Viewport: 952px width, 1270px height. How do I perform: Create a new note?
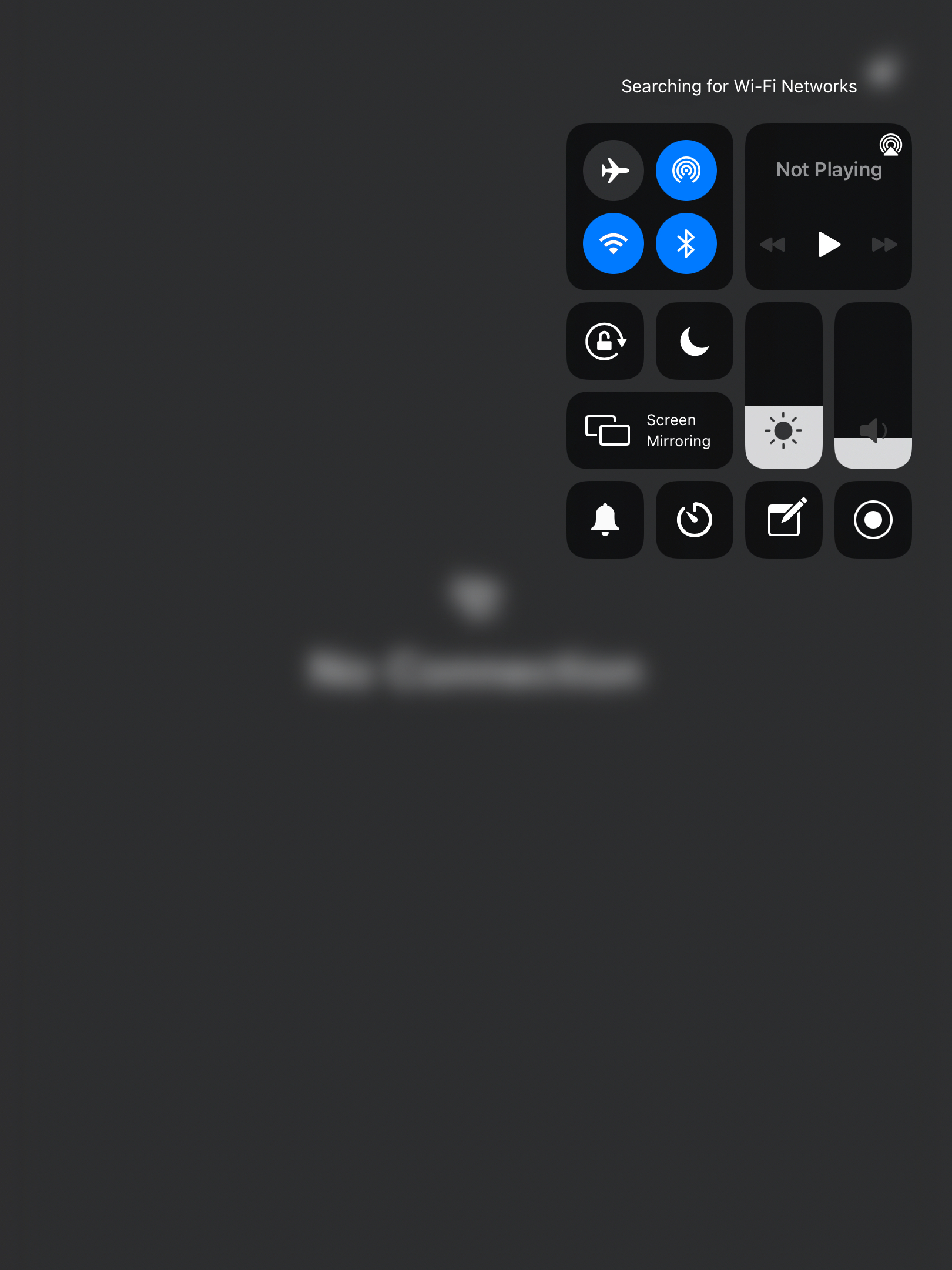(x=784, y=520)
